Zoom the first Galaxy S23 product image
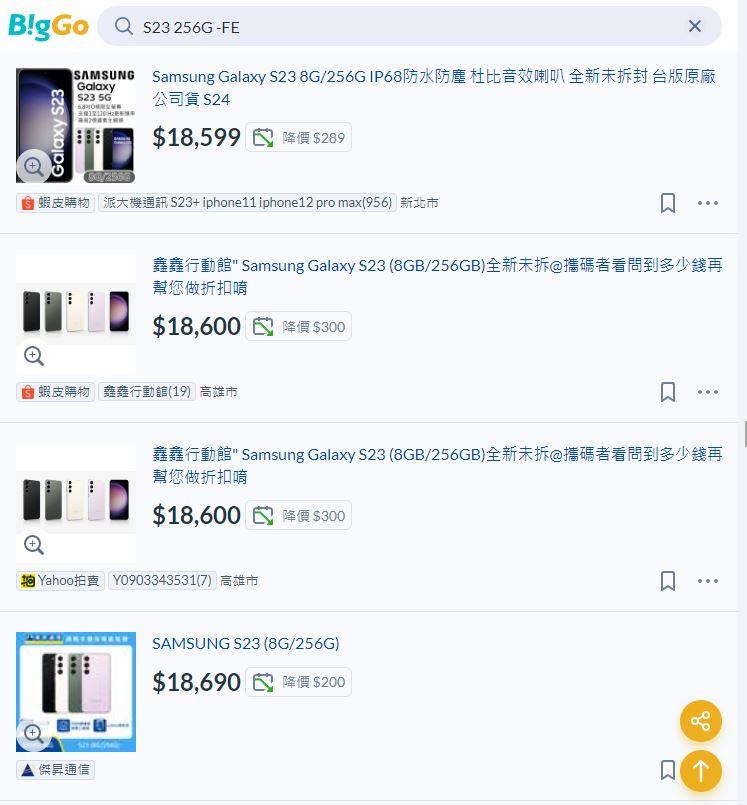Screen dimensions: 747x805 (x=33, y=166)
